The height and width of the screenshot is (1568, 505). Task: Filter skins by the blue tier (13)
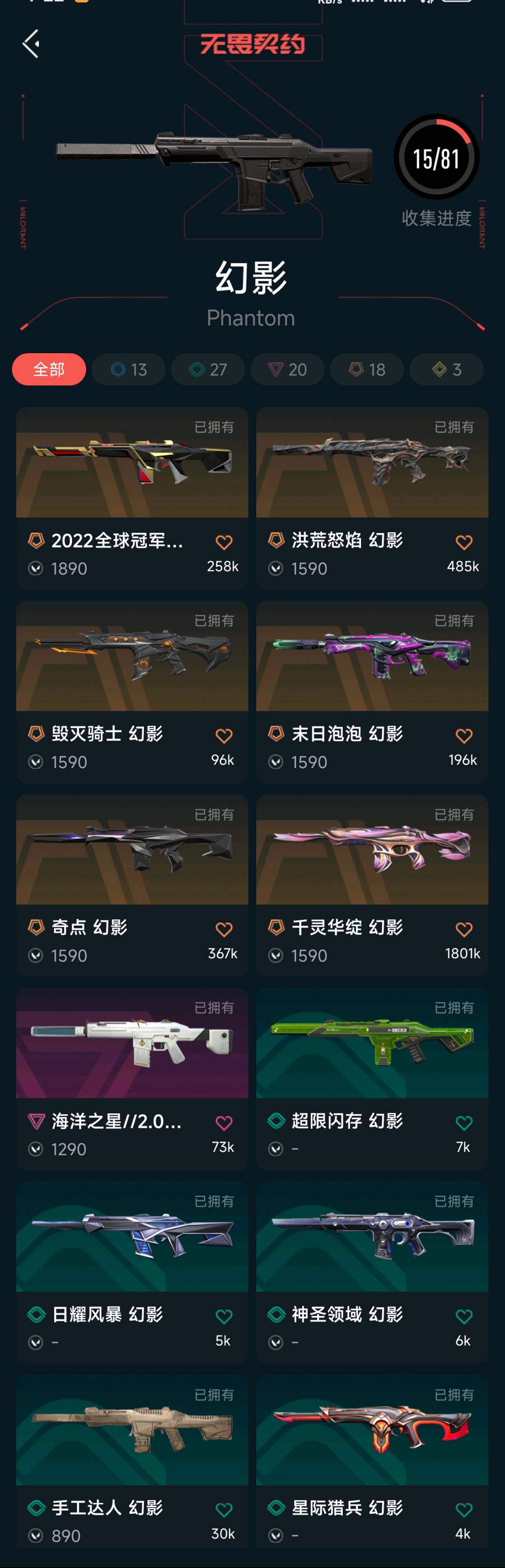click(129, 370)
